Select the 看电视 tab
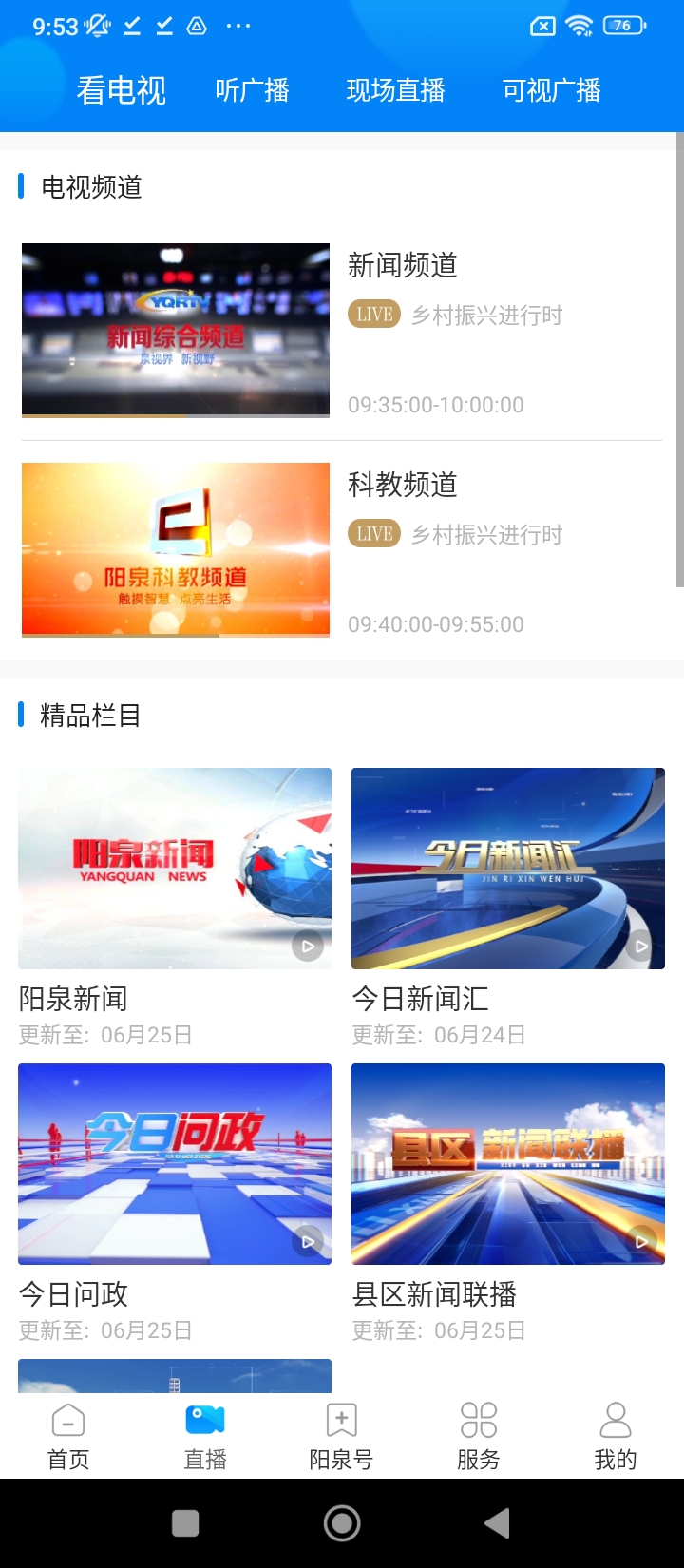Image resolution: width=684 pixels, height=1568 pixels. coord(122,90)
